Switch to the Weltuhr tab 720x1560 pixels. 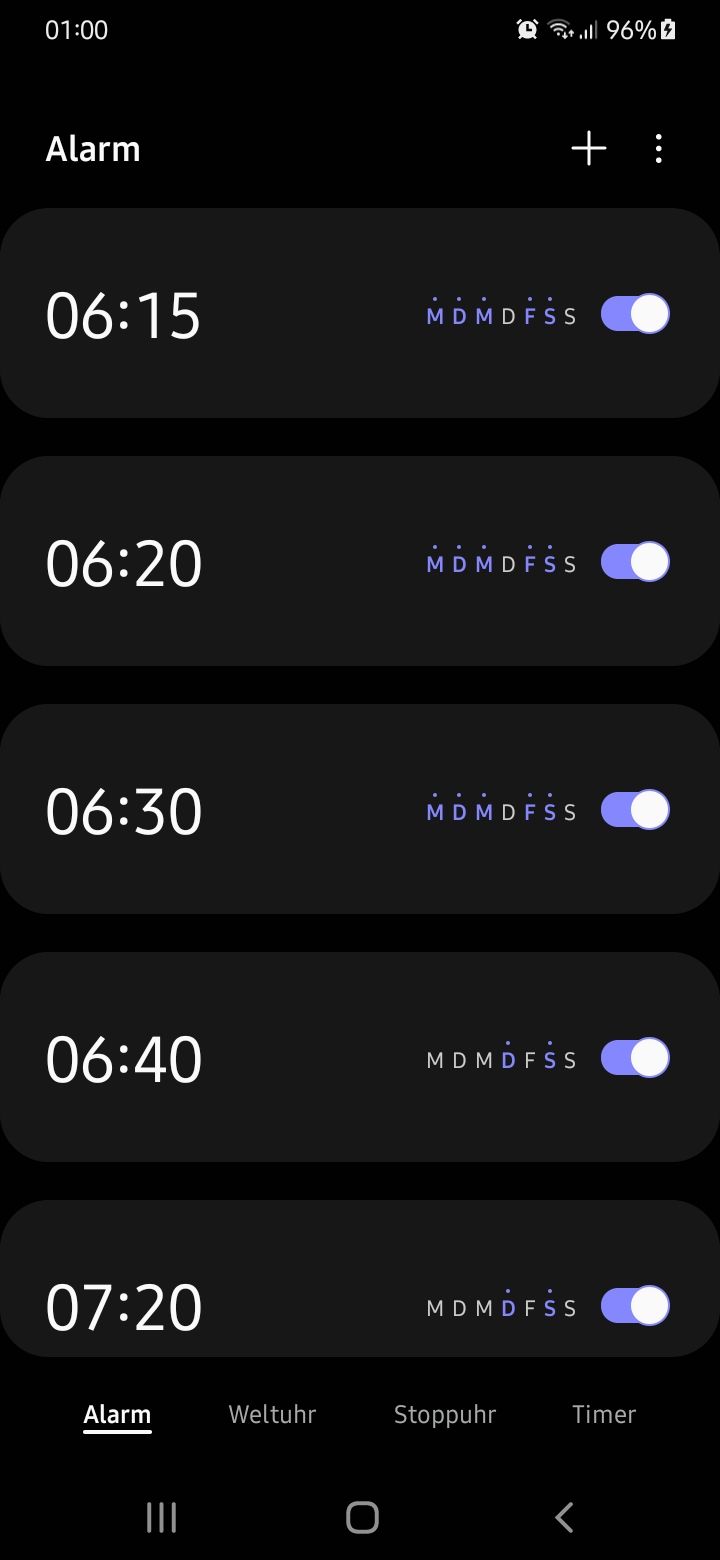[272, 1414]
